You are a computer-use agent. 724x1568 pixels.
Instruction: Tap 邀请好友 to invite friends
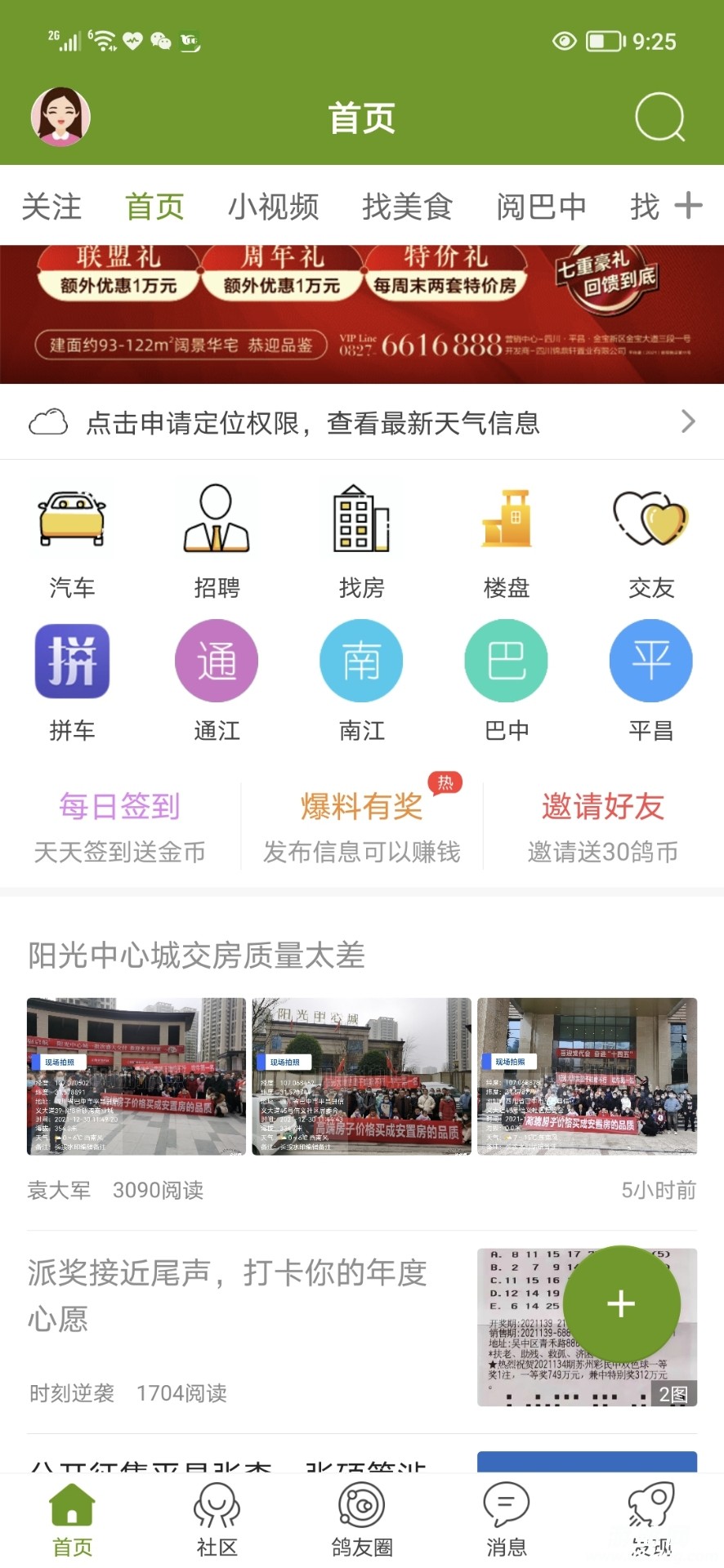click(x=602, y=826)
